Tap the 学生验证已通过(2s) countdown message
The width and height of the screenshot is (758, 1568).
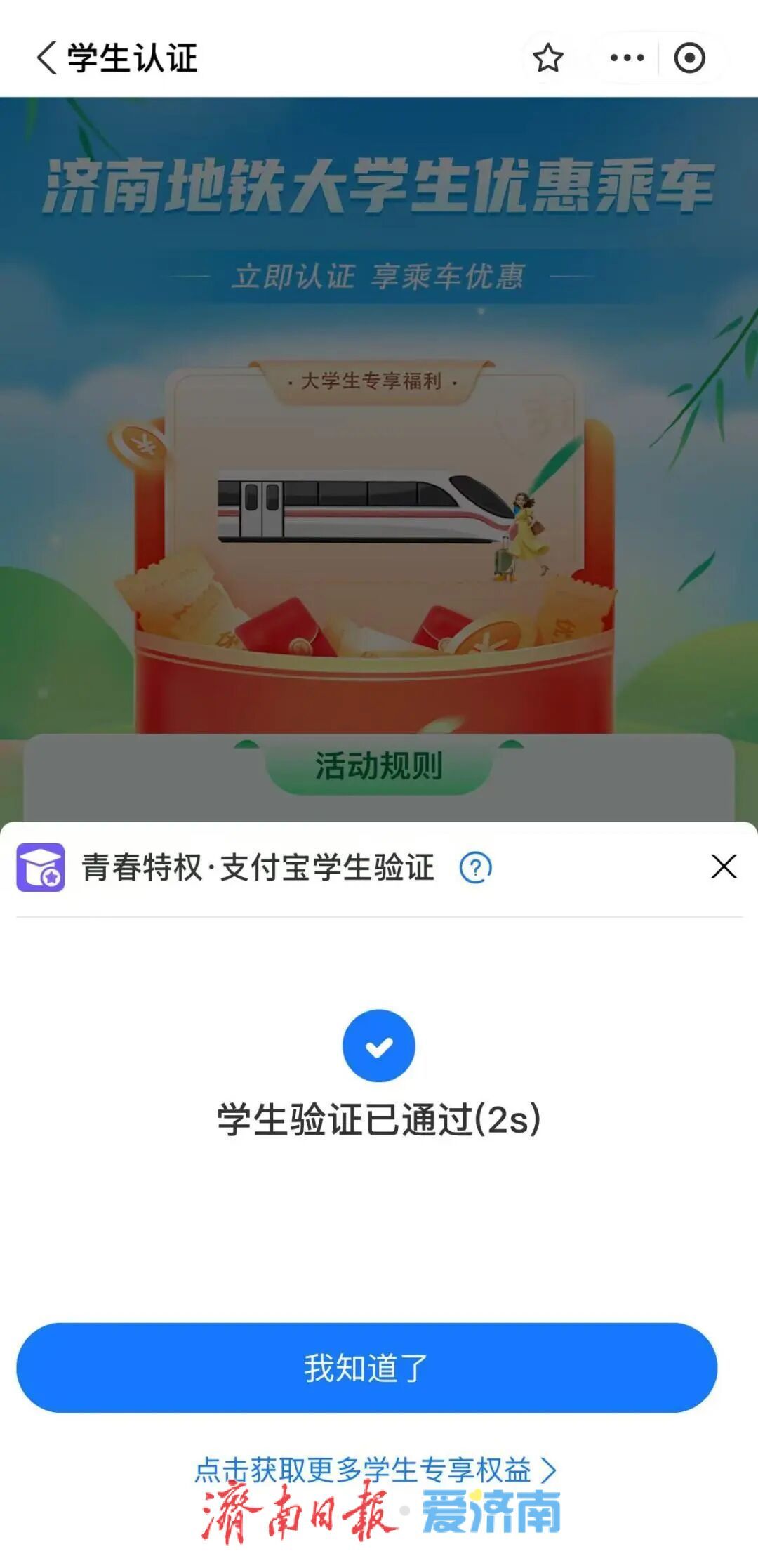point(378,1115)
